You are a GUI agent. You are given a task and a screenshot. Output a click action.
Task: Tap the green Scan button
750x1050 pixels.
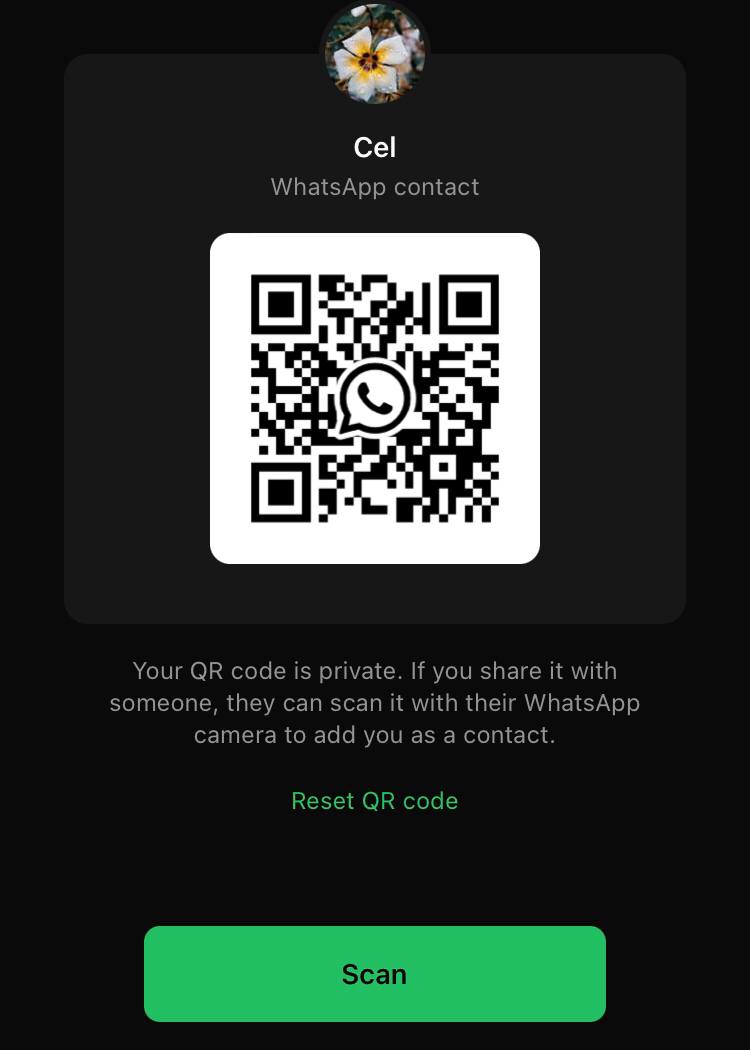click(x=374, y=973)
